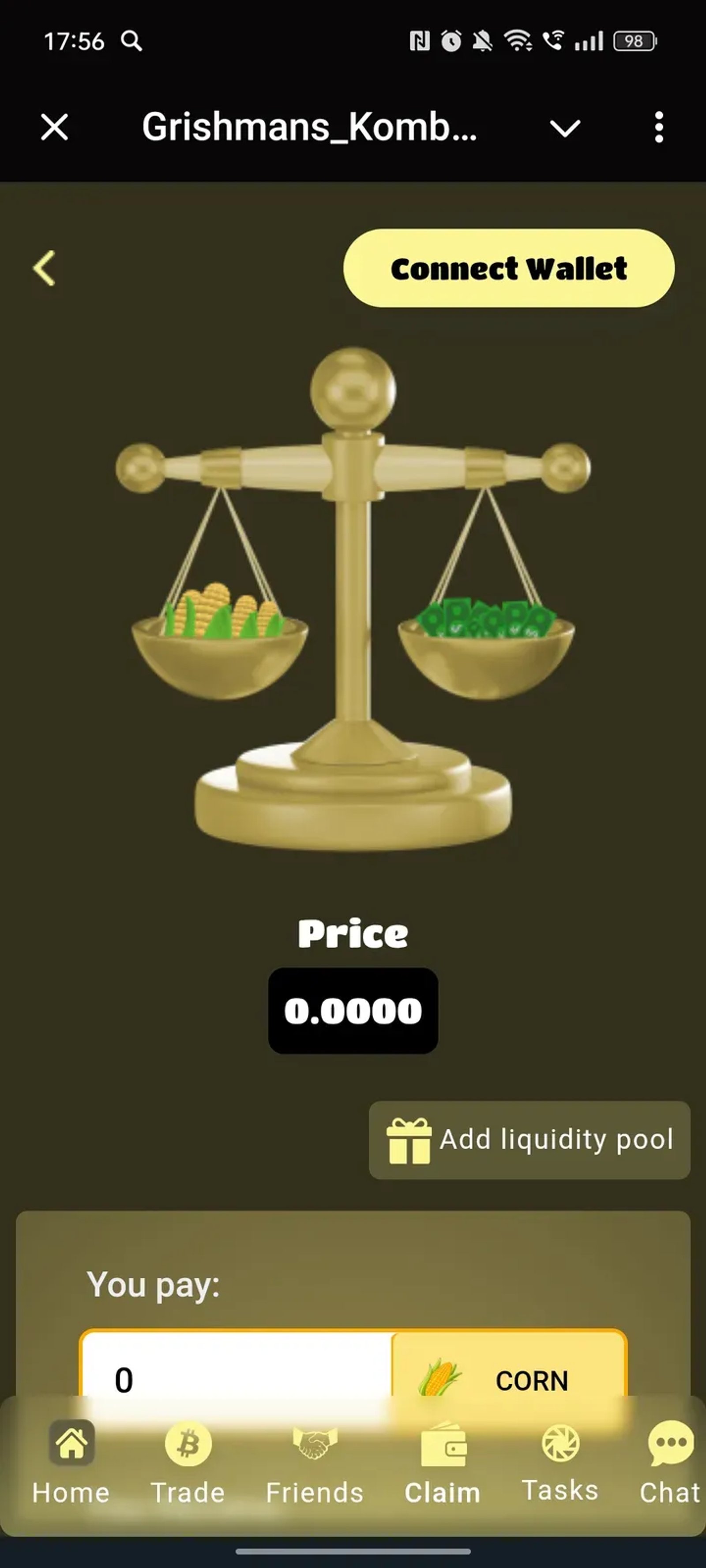Close the Grishmans_Kombat mini app
The width and height of the screenshot is (706, 1568).
click(55, 128)
